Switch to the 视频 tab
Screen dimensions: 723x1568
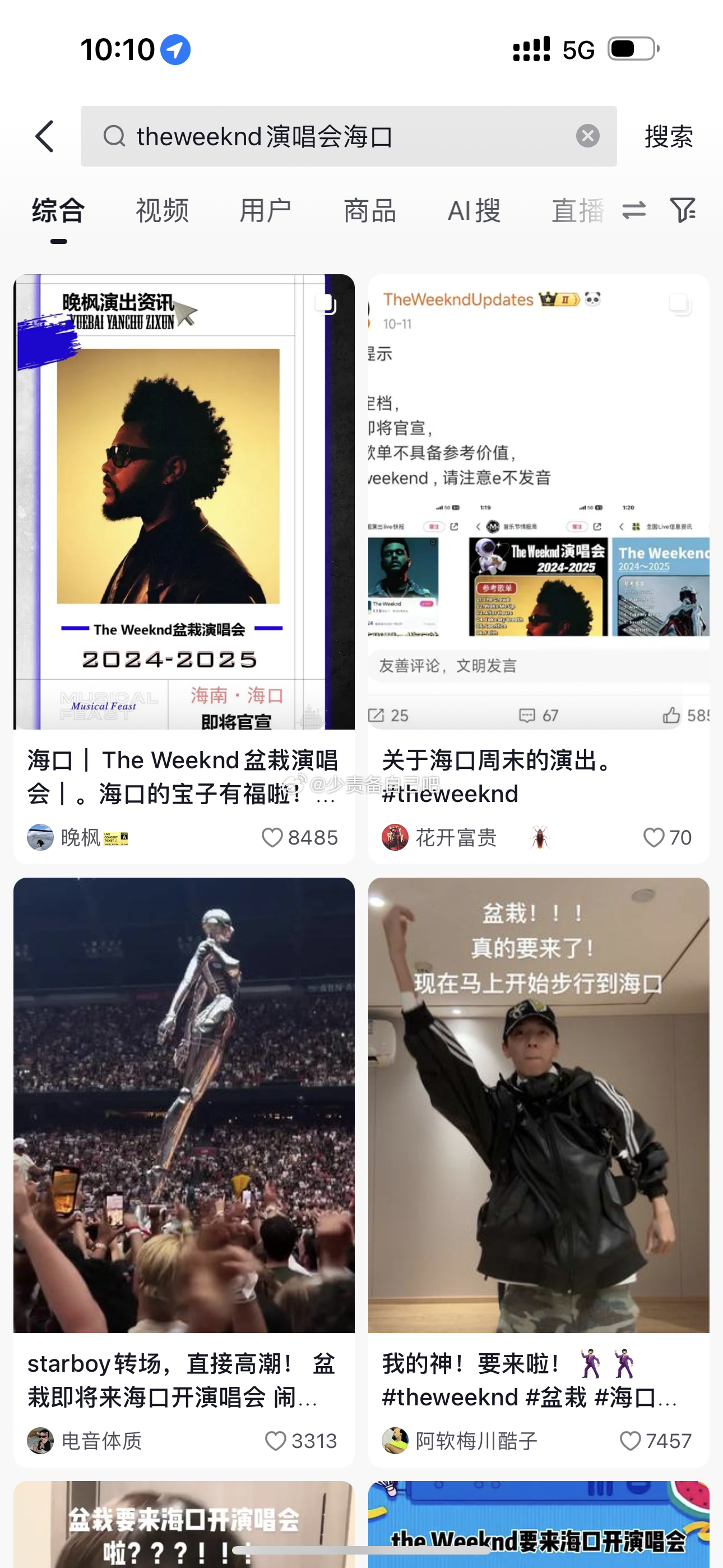click(162, 211)
